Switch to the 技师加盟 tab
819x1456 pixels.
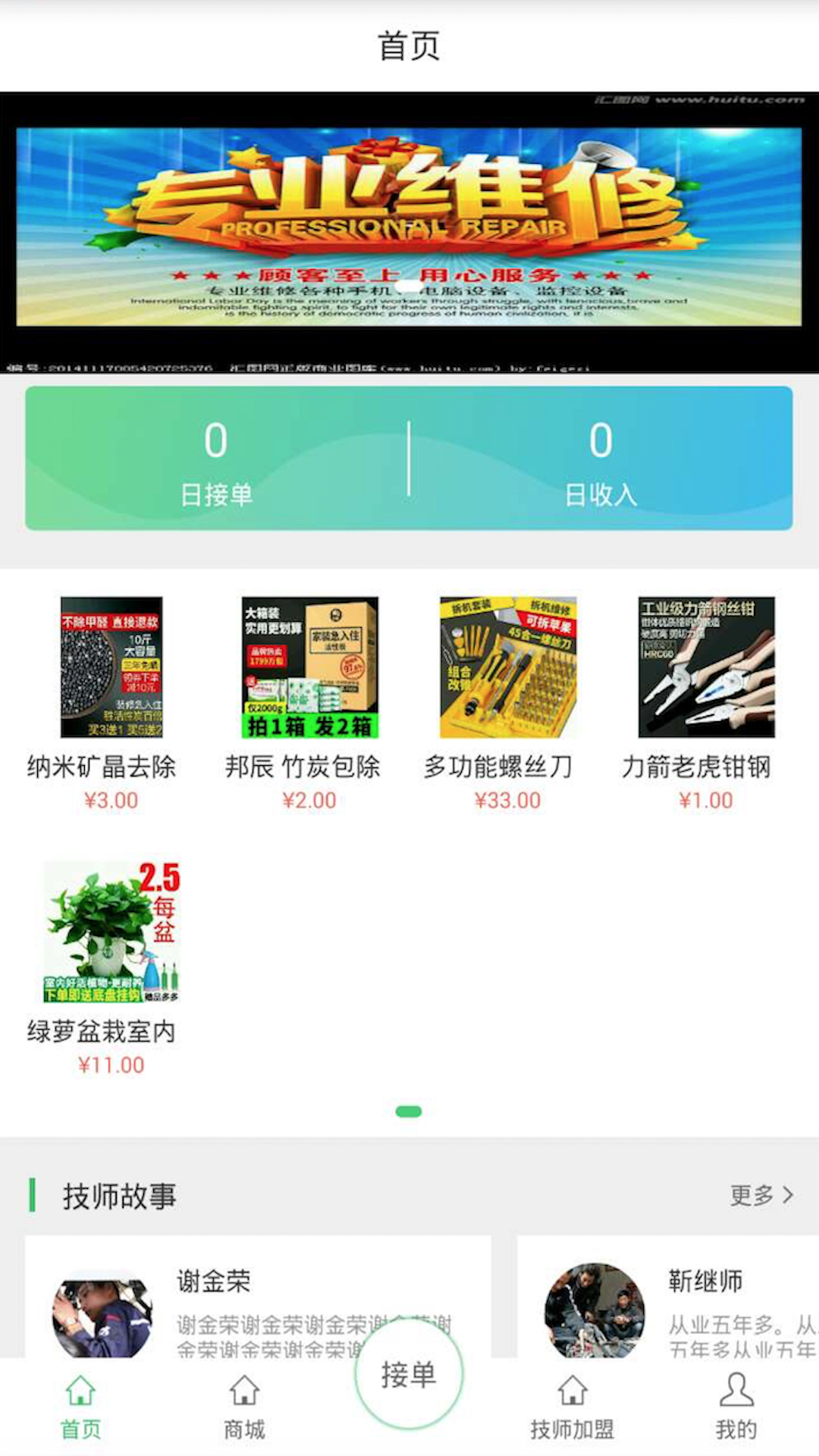point(573,1410)
